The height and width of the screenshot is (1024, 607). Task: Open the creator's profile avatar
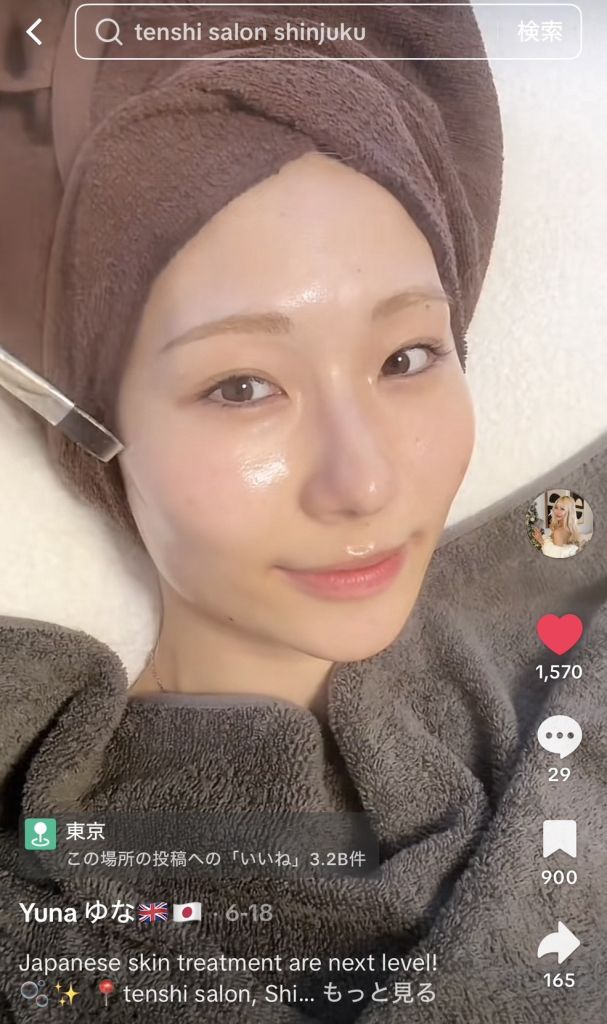coord(560,524)
